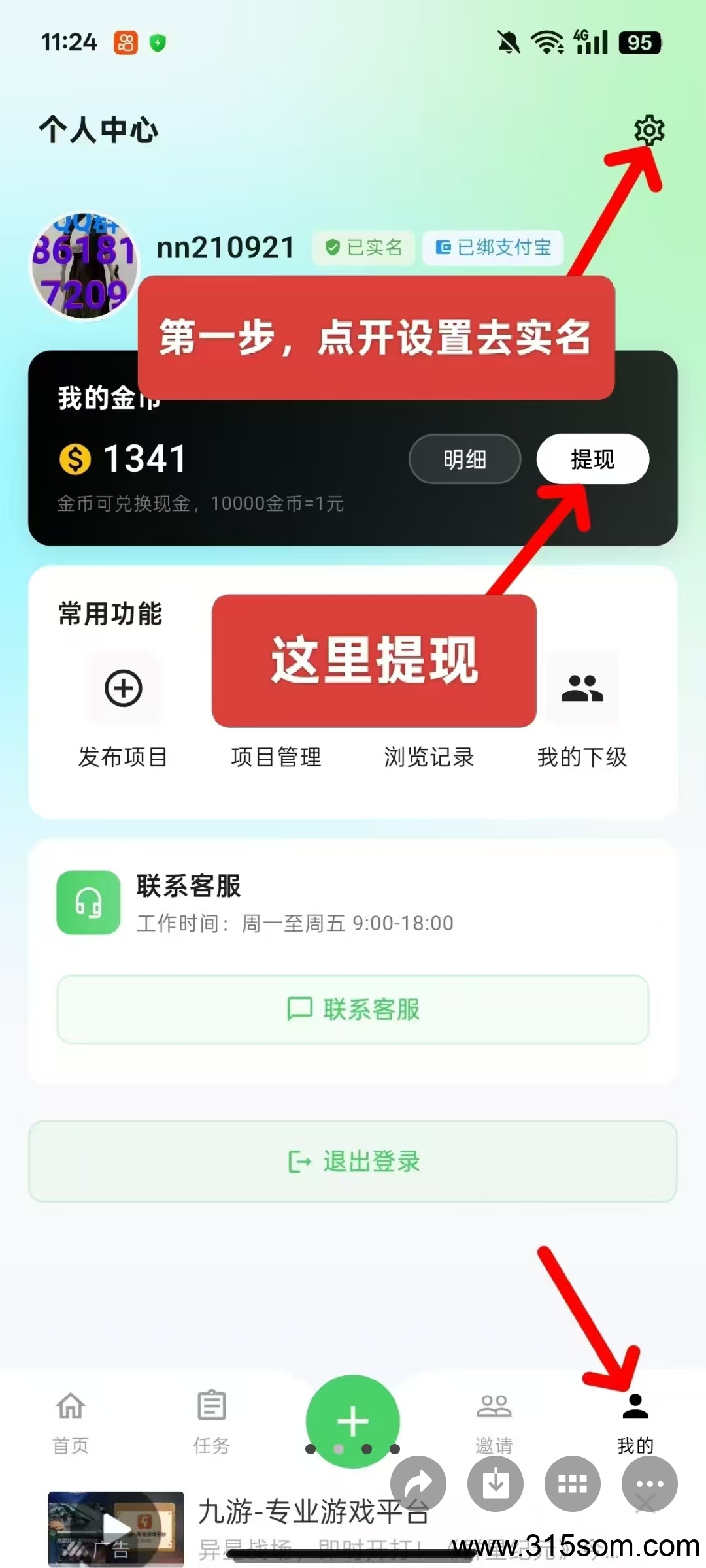Open 发布项目 to publish a project

(x=124, y=712)
